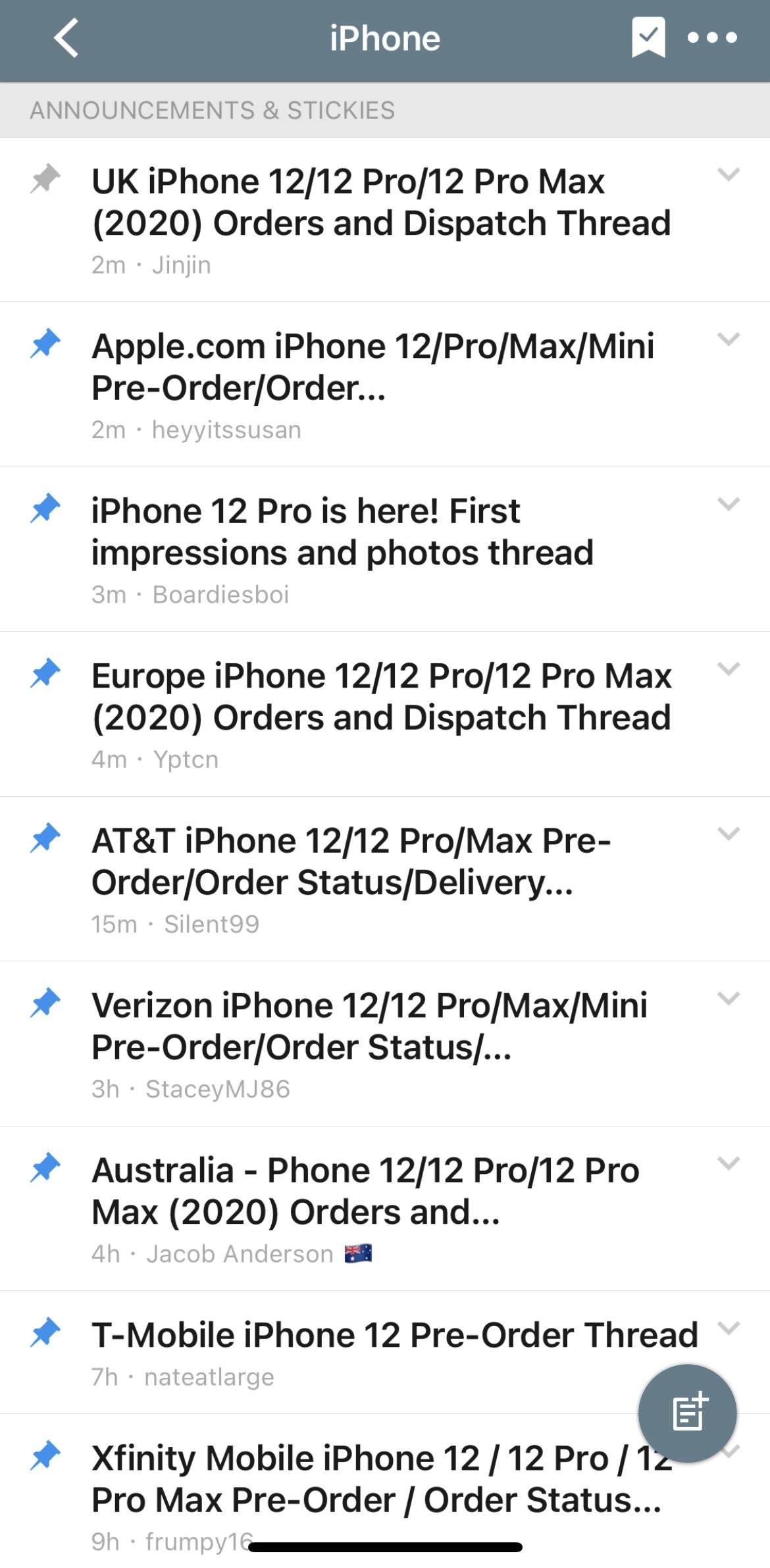Open T-Mobile iPhone 12 Pre-Order Thread
Screen dimensions: 770x1568
385,1352
